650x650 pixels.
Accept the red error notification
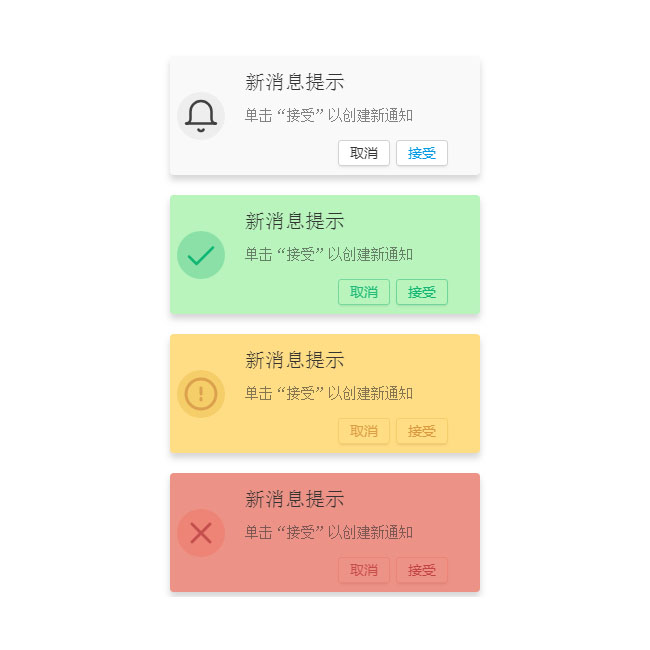[421, 570]
